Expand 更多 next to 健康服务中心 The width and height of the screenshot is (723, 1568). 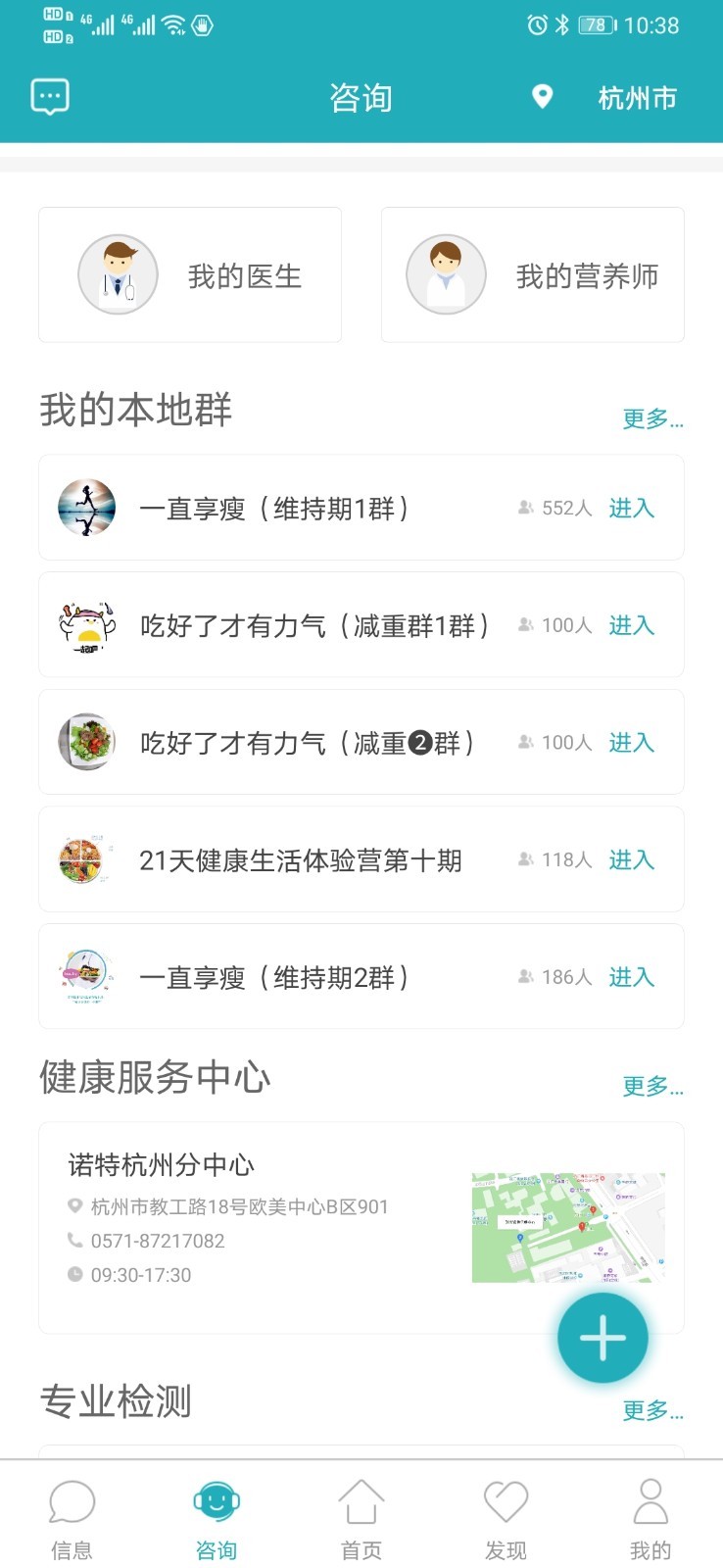click(x=652, y=1085)
